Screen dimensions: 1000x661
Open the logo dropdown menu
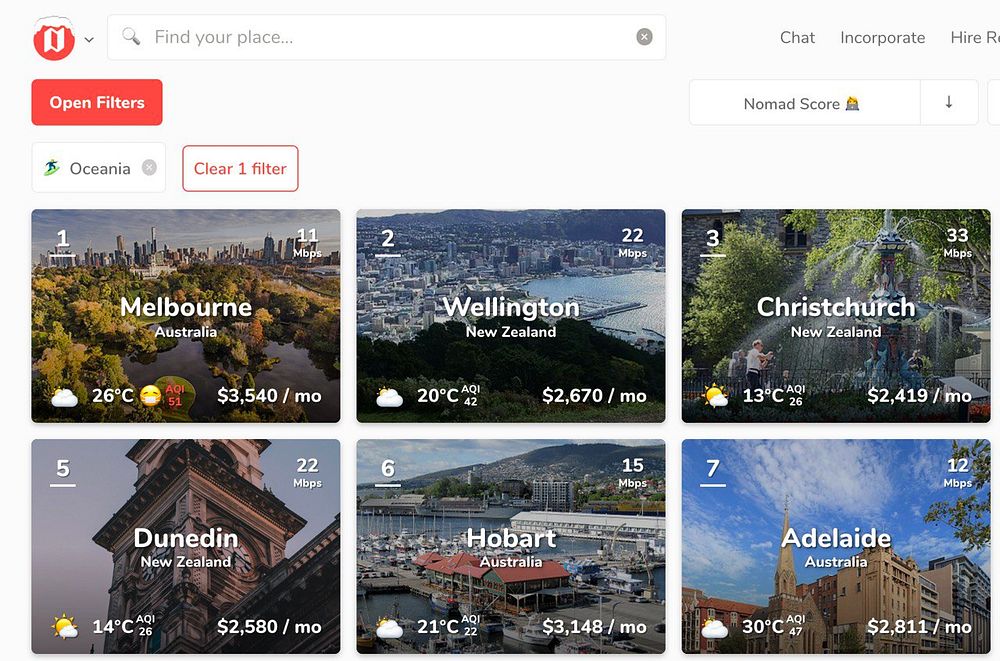[x=88, y=40]
